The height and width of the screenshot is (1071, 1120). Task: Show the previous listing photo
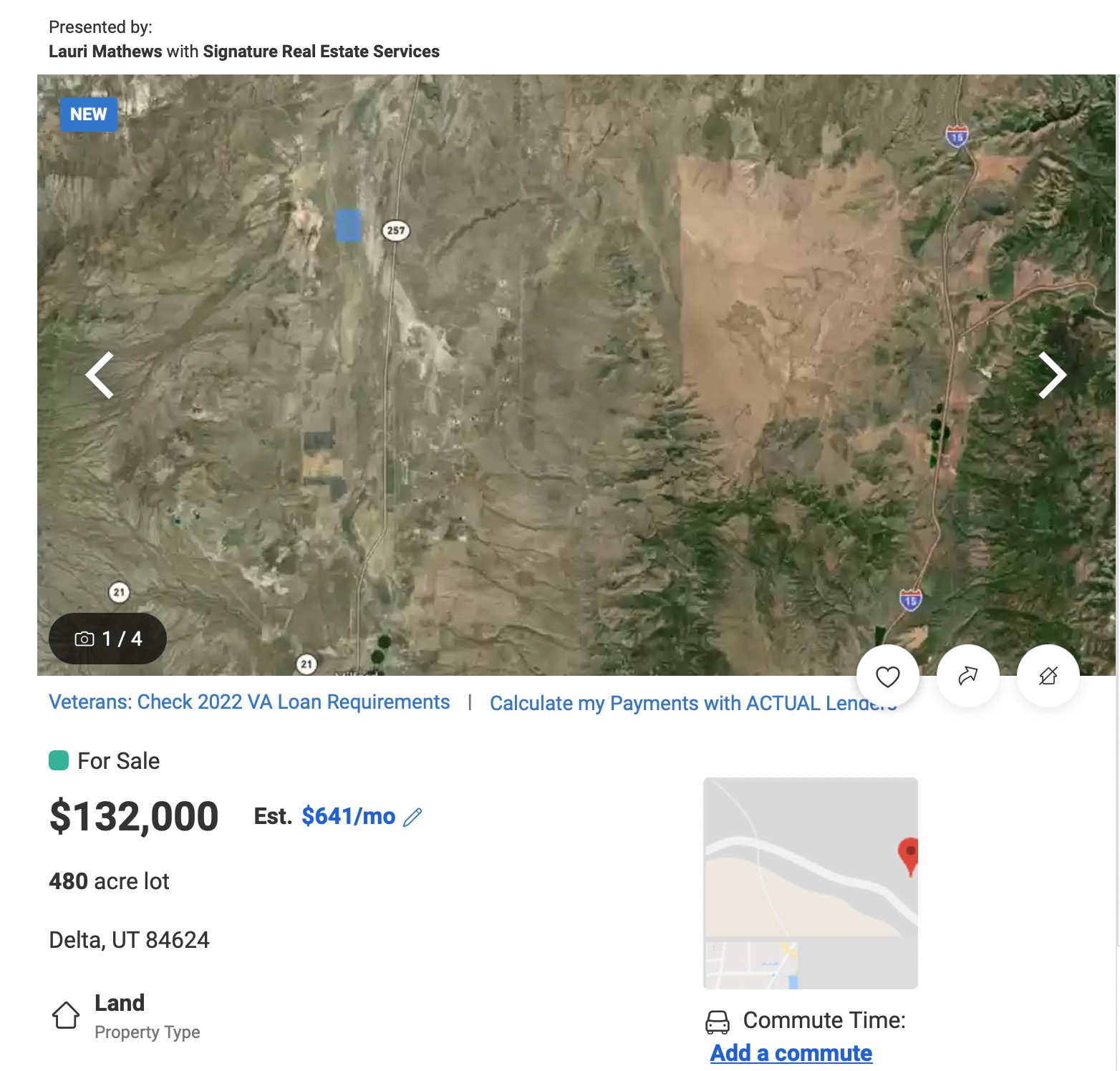(x=100, y=374)
